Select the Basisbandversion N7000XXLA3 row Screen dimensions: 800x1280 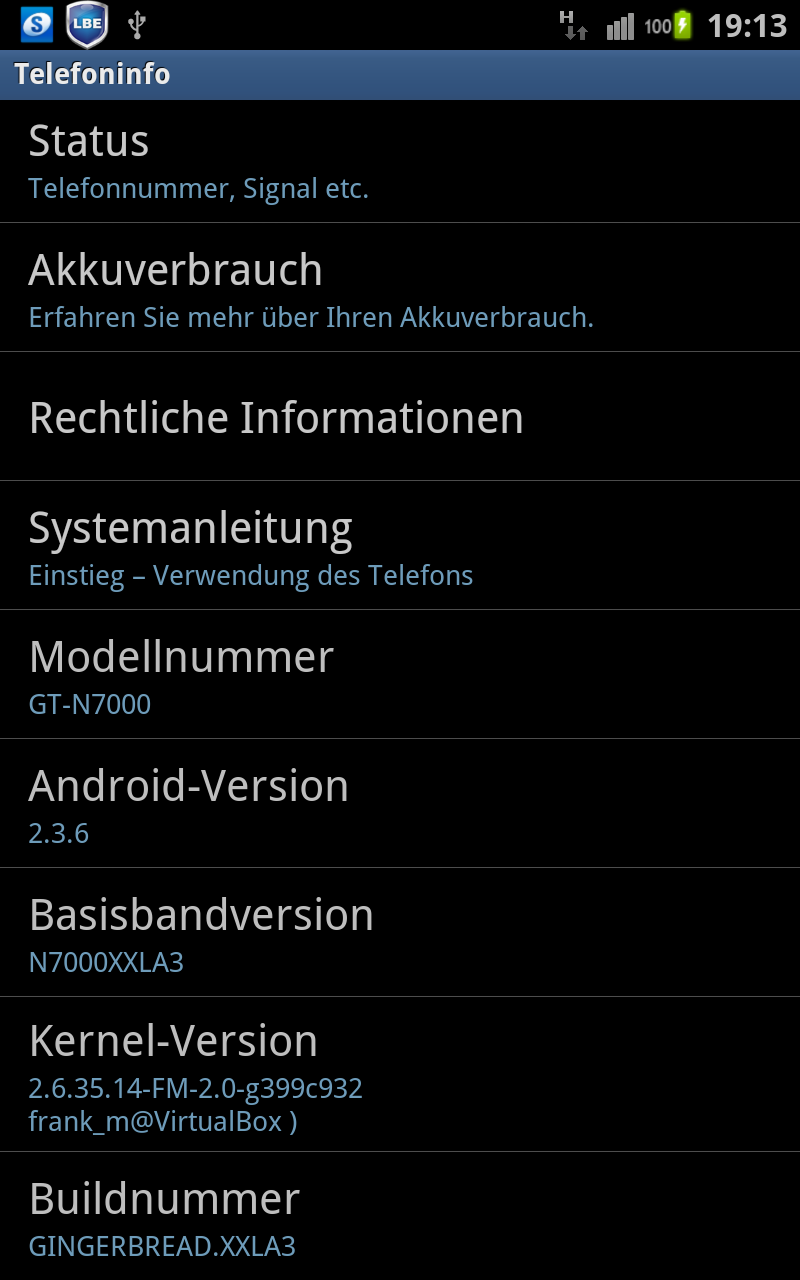[x=400, y=932]
